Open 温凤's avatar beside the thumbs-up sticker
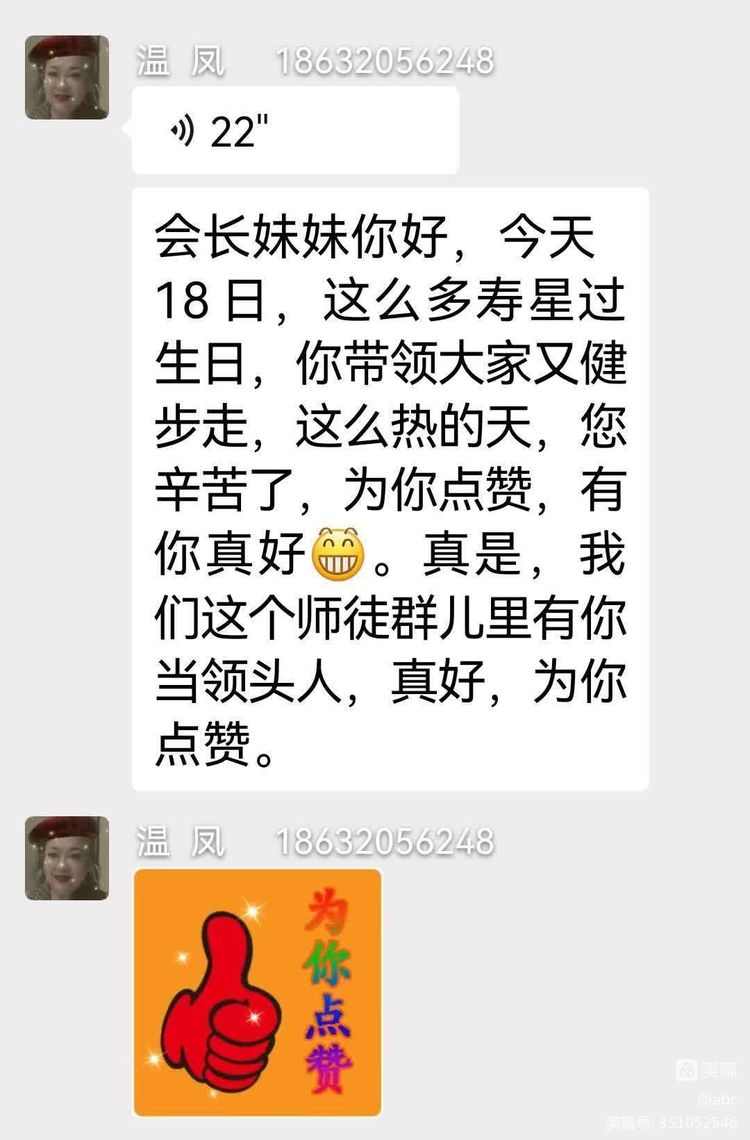This screenshot has width=750, height=1140. click(67, 858)
